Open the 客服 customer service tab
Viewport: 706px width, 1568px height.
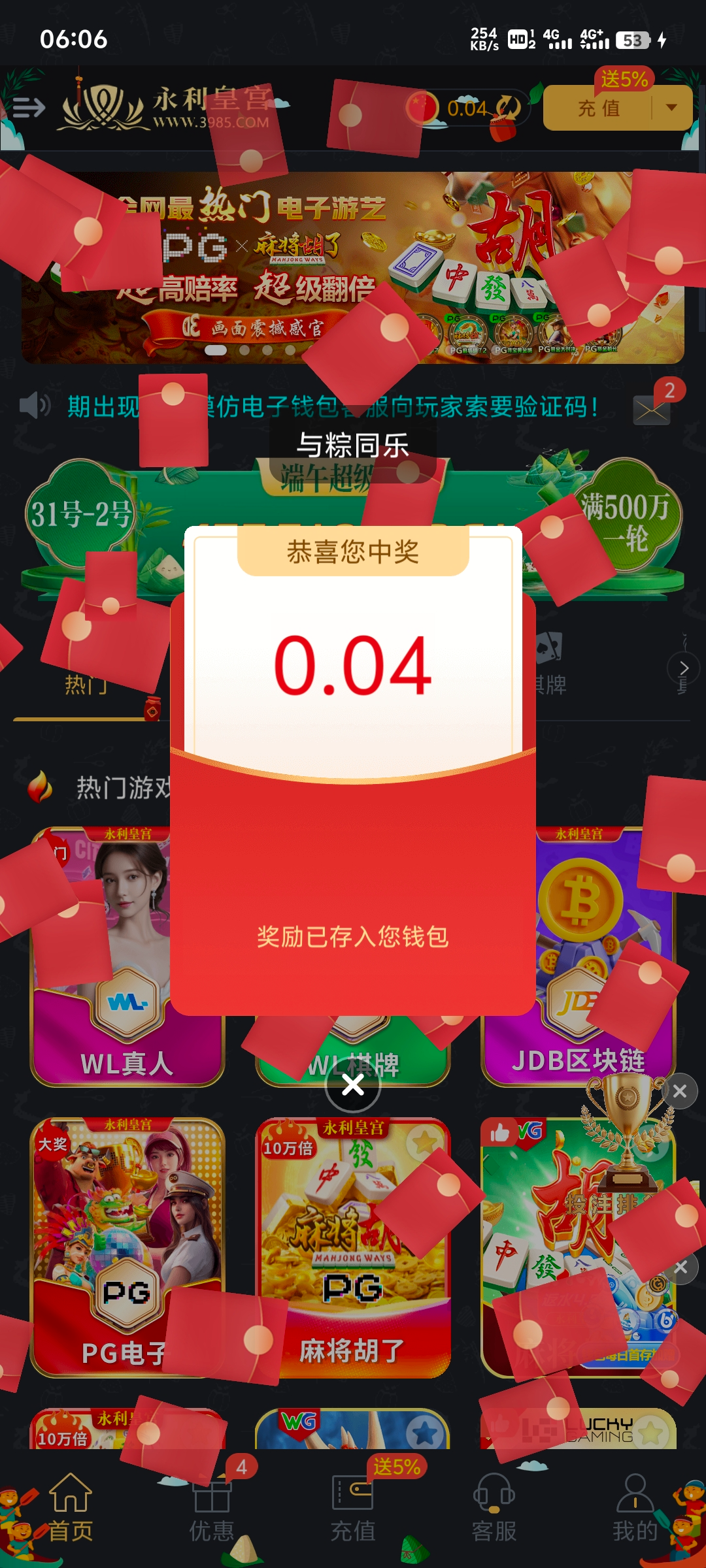point(494,1509)
